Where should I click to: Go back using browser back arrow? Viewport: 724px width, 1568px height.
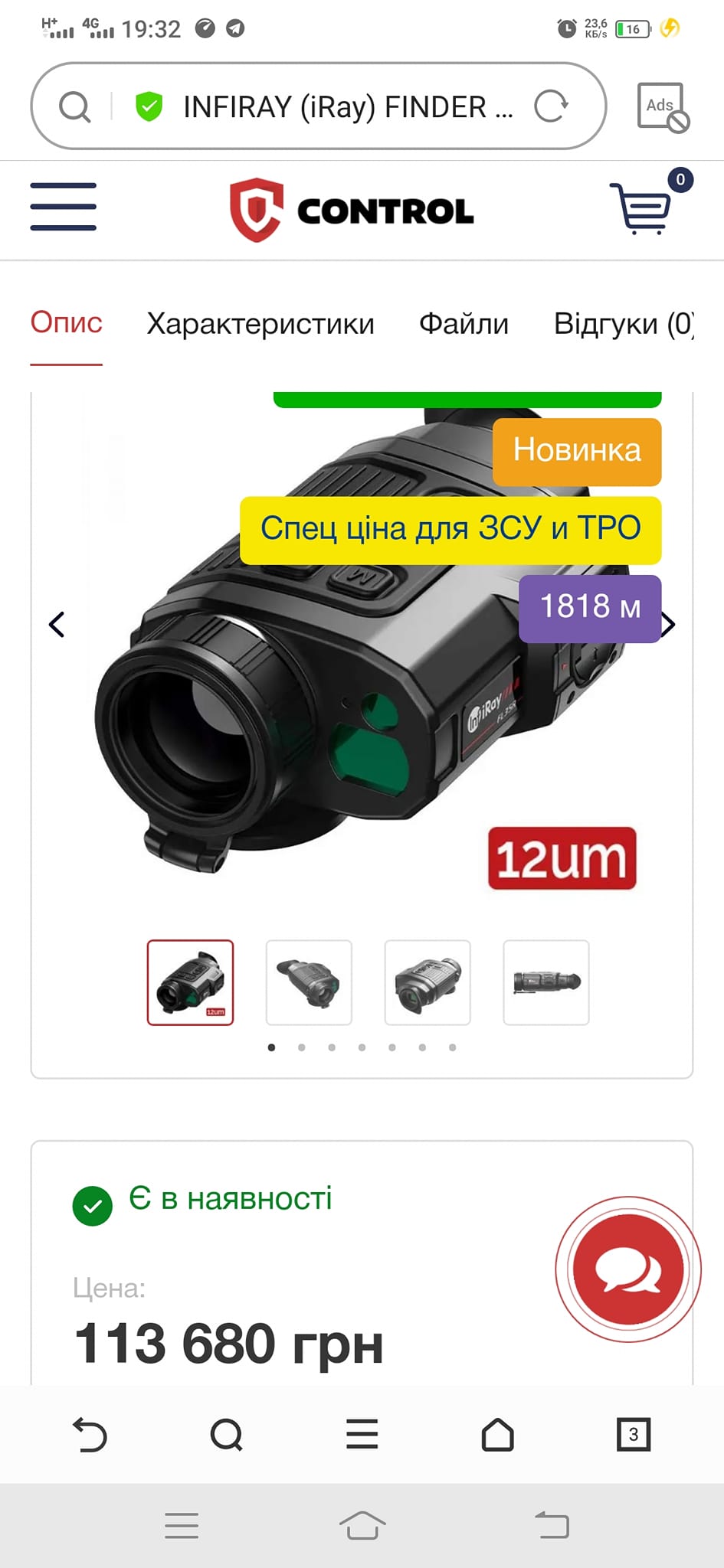pyautogui.click(x=90, y=1434)
